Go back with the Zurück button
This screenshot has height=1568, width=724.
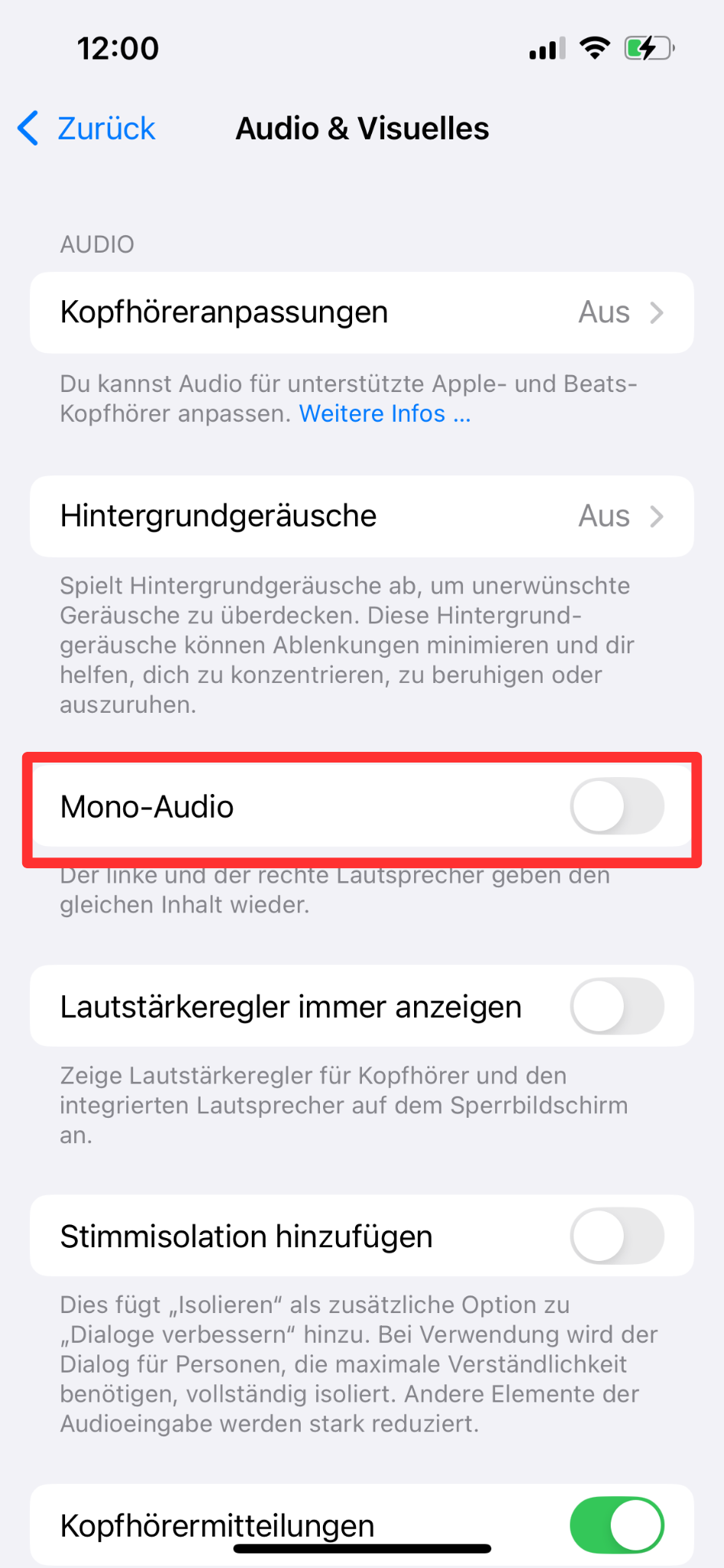click(86, 129)
